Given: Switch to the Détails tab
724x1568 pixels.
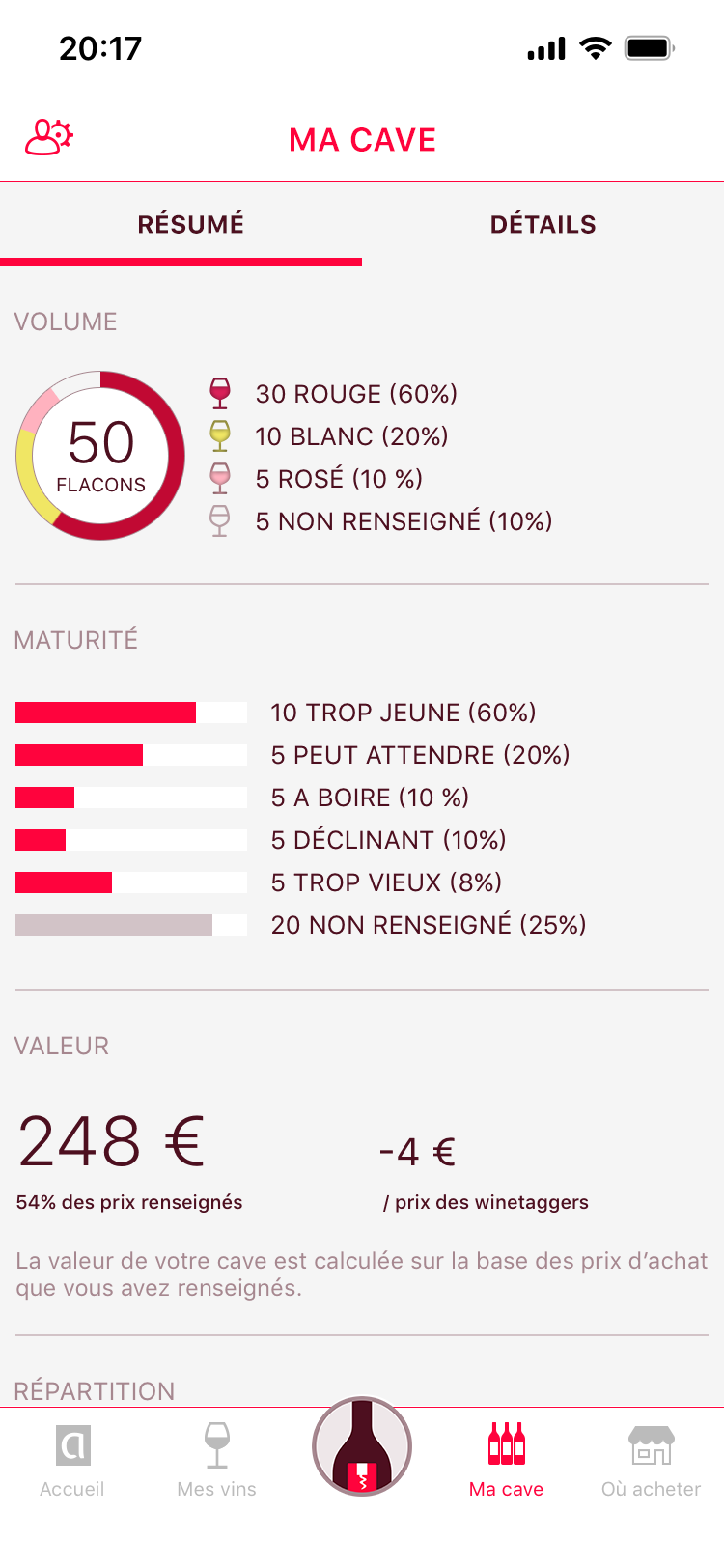Looking at the screenshot, I should point(543,224).
